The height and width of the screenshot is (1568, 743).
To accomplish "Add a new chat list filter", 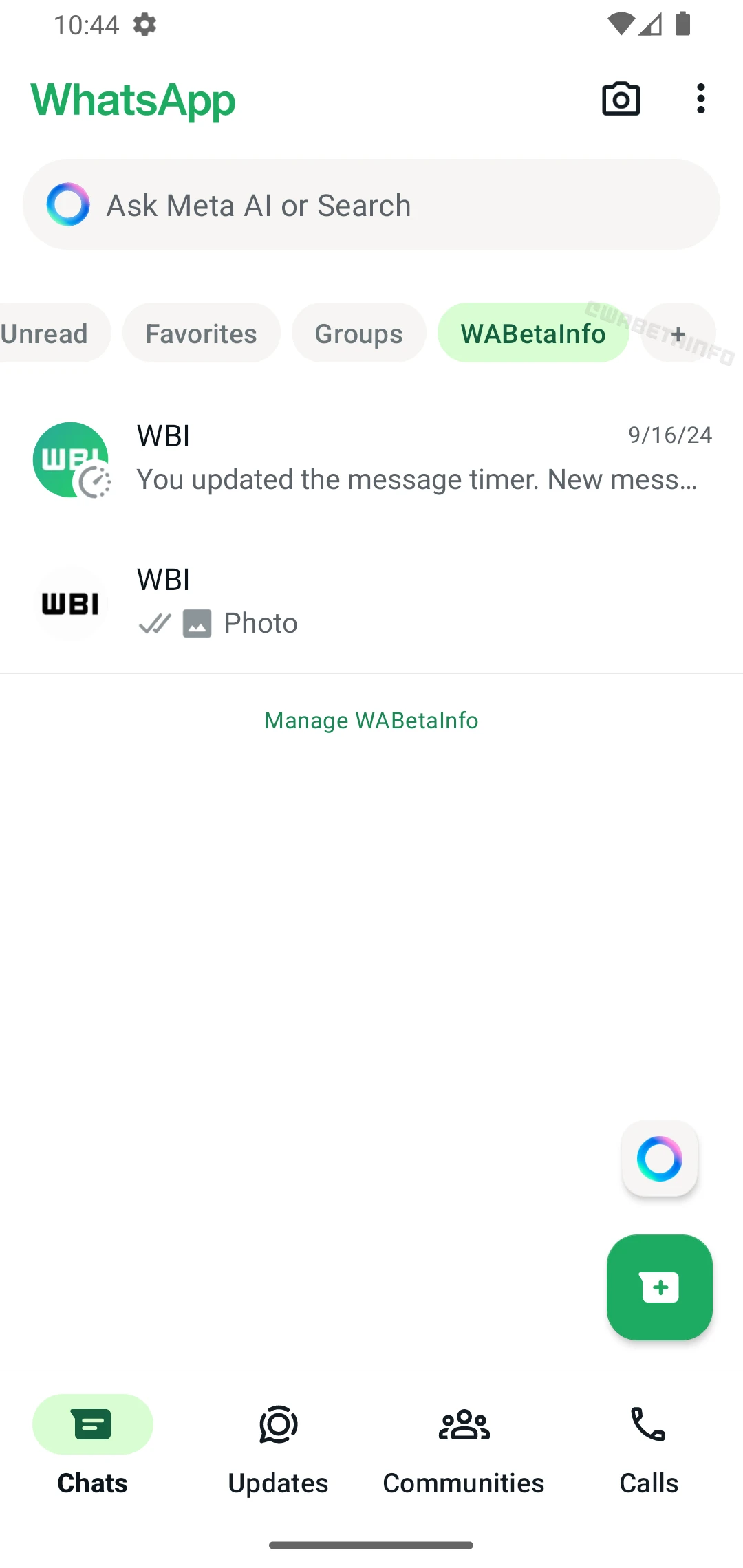I will pyautogui.click(x=678, y=334).
